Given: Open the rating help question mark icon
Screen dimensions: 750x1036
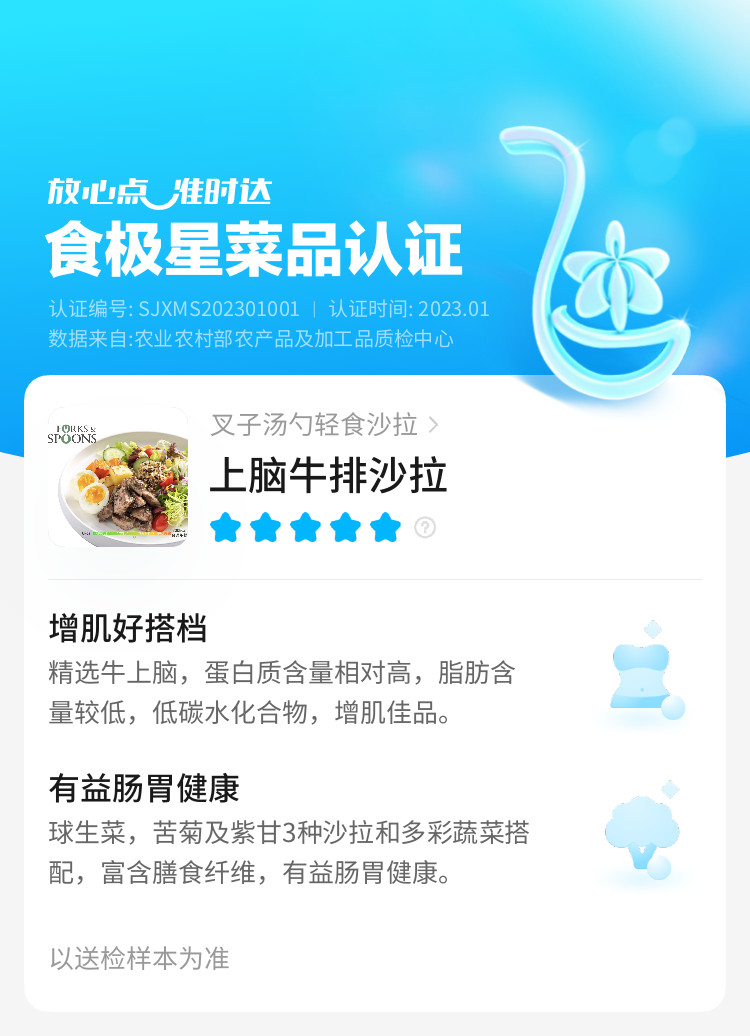Looking at the screenshot, I should 424,526.
